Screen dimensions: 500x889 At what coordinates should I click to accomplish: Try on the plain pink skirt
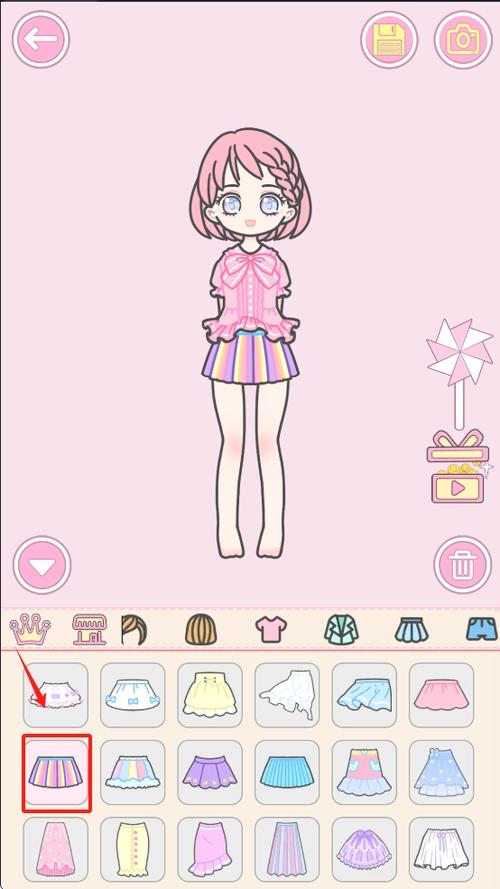pos(441,695)
